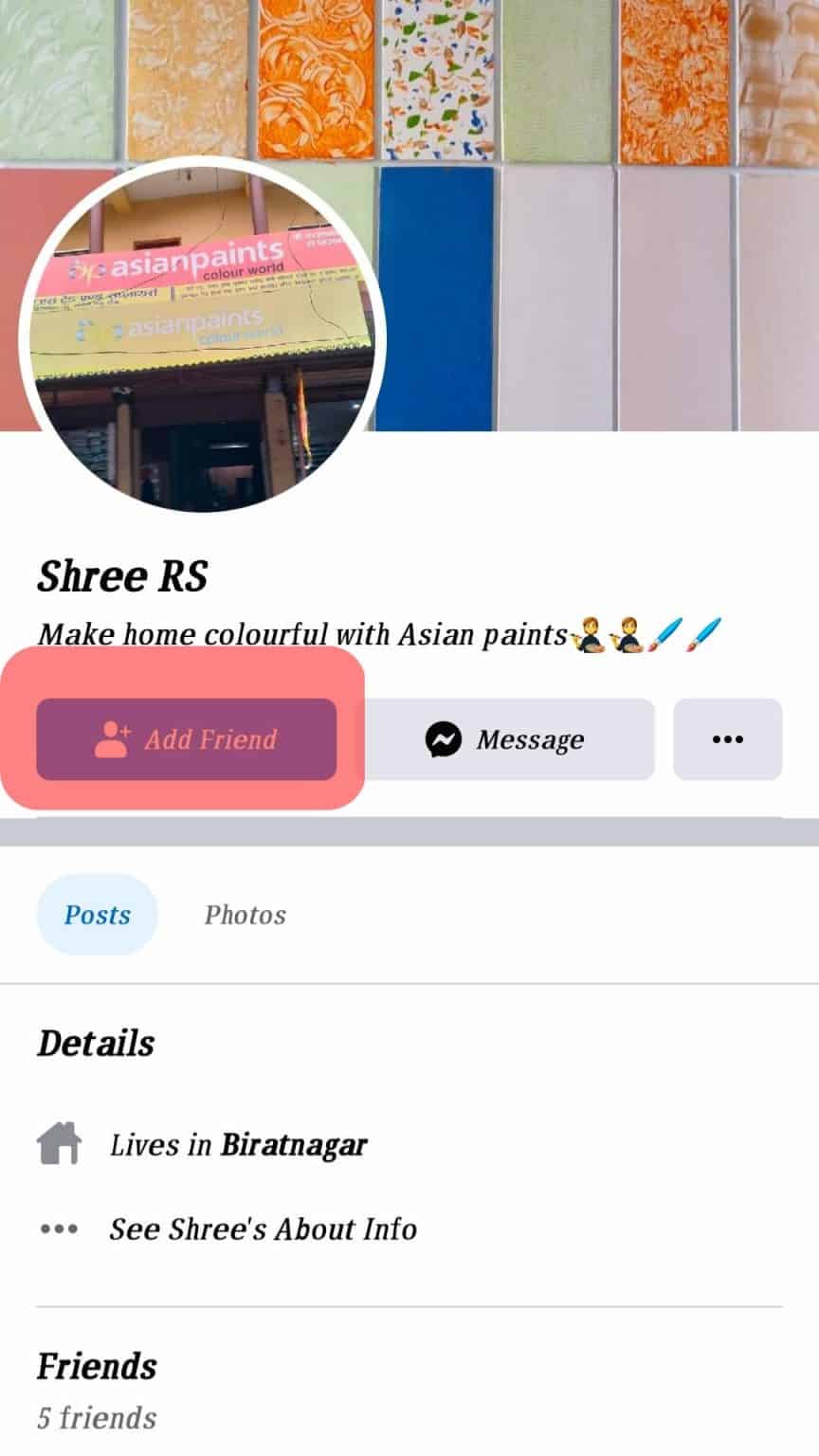
Task: Click the 5 friends link
Action: click(96, 1418)
